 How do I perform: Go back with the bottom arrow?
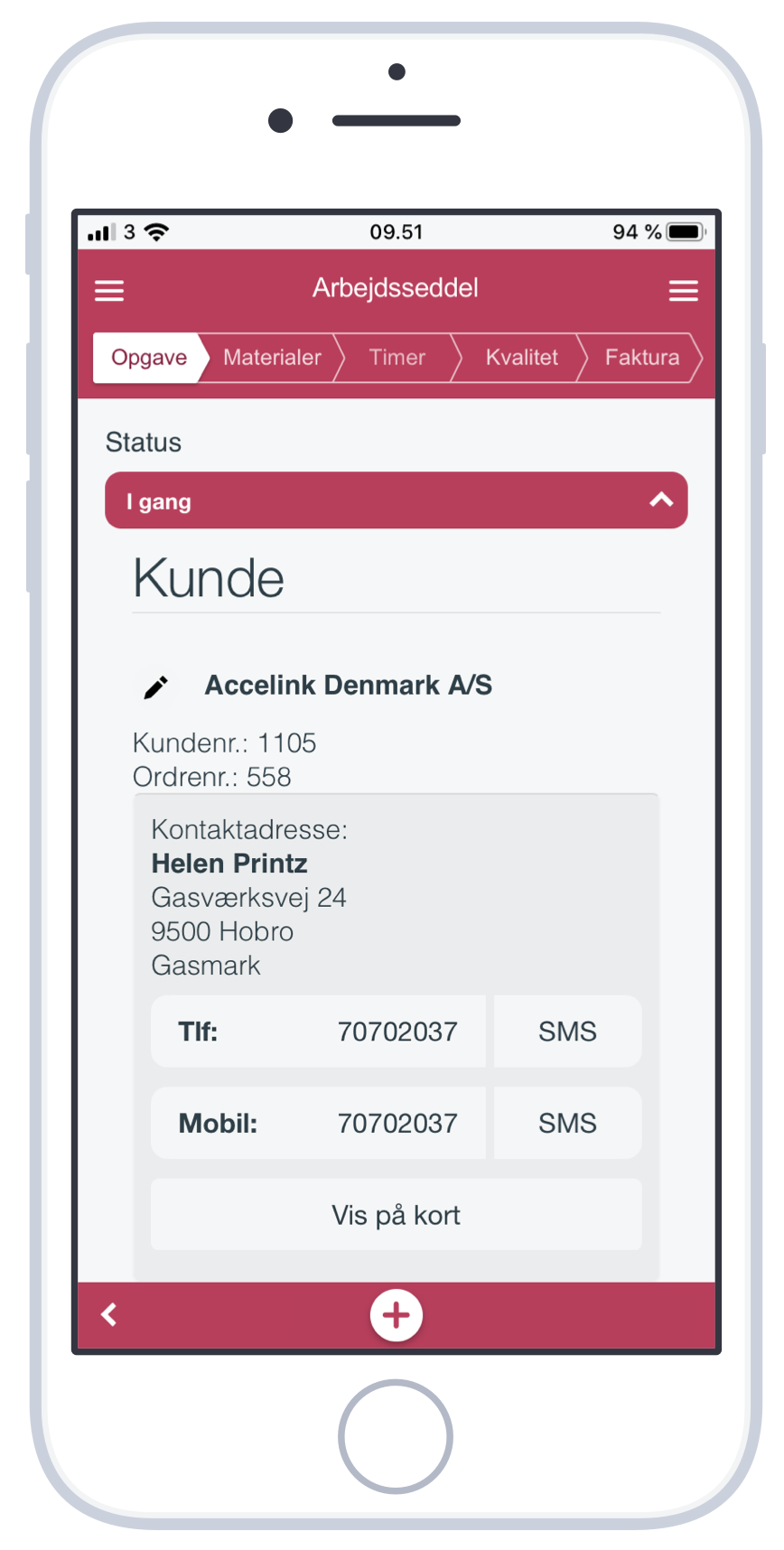pos(109,1315)
